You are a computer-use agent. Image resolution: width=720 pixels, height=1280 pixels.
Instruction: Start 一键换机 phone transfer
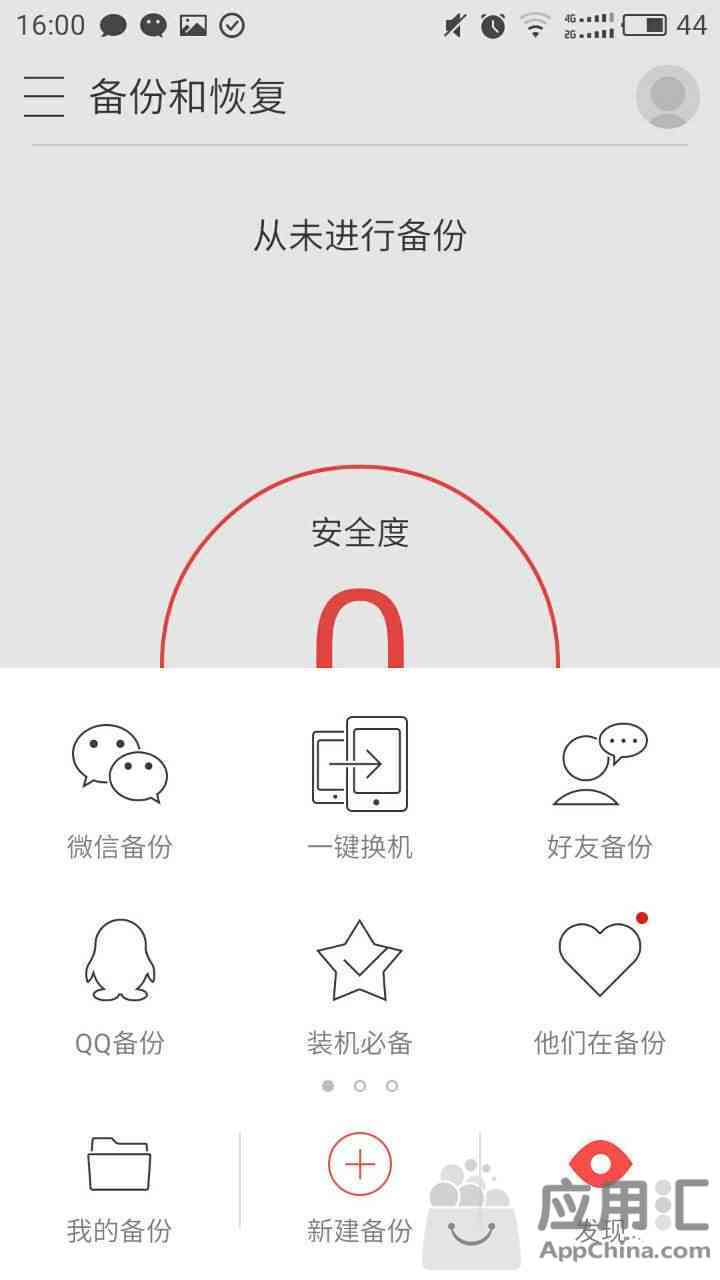360,790
